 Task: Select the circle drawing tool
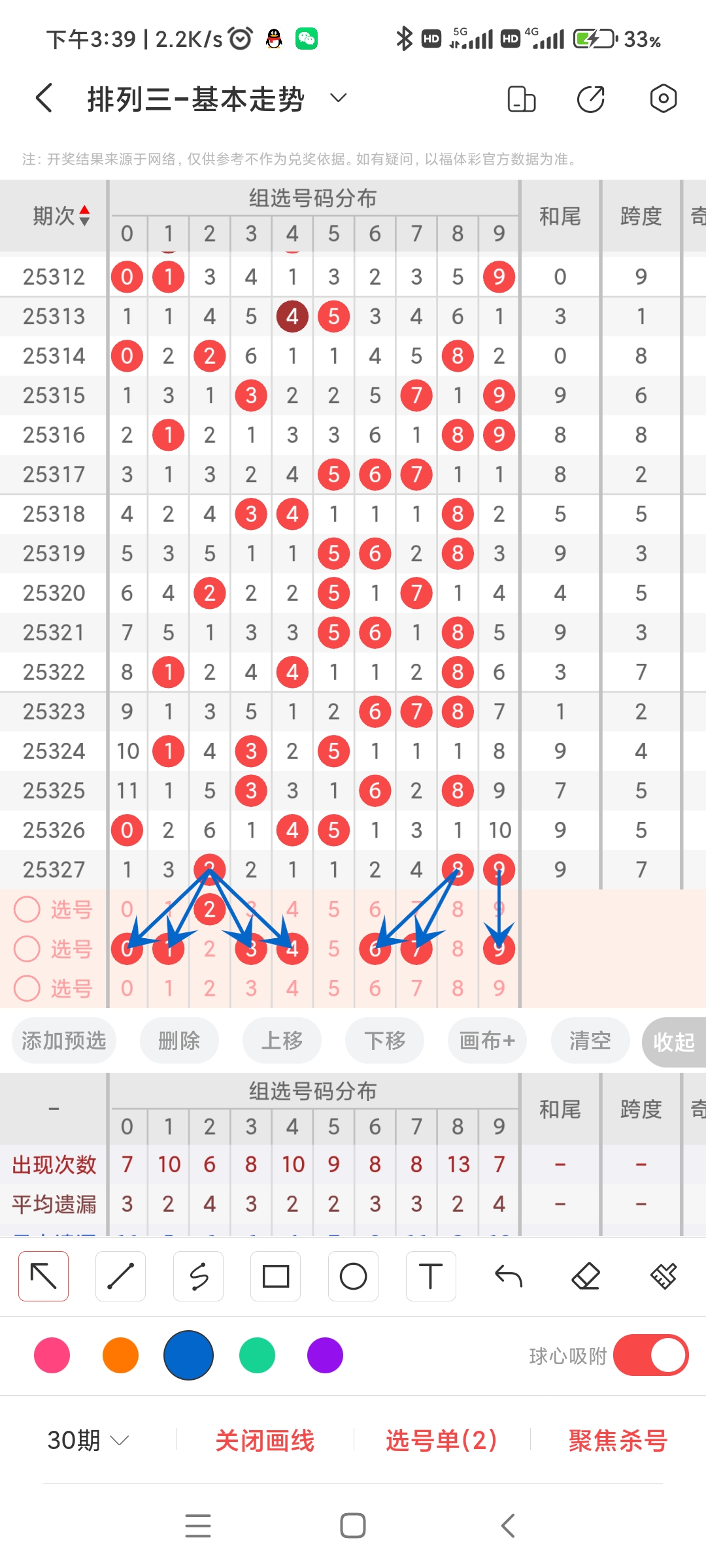coord(353,1275)
